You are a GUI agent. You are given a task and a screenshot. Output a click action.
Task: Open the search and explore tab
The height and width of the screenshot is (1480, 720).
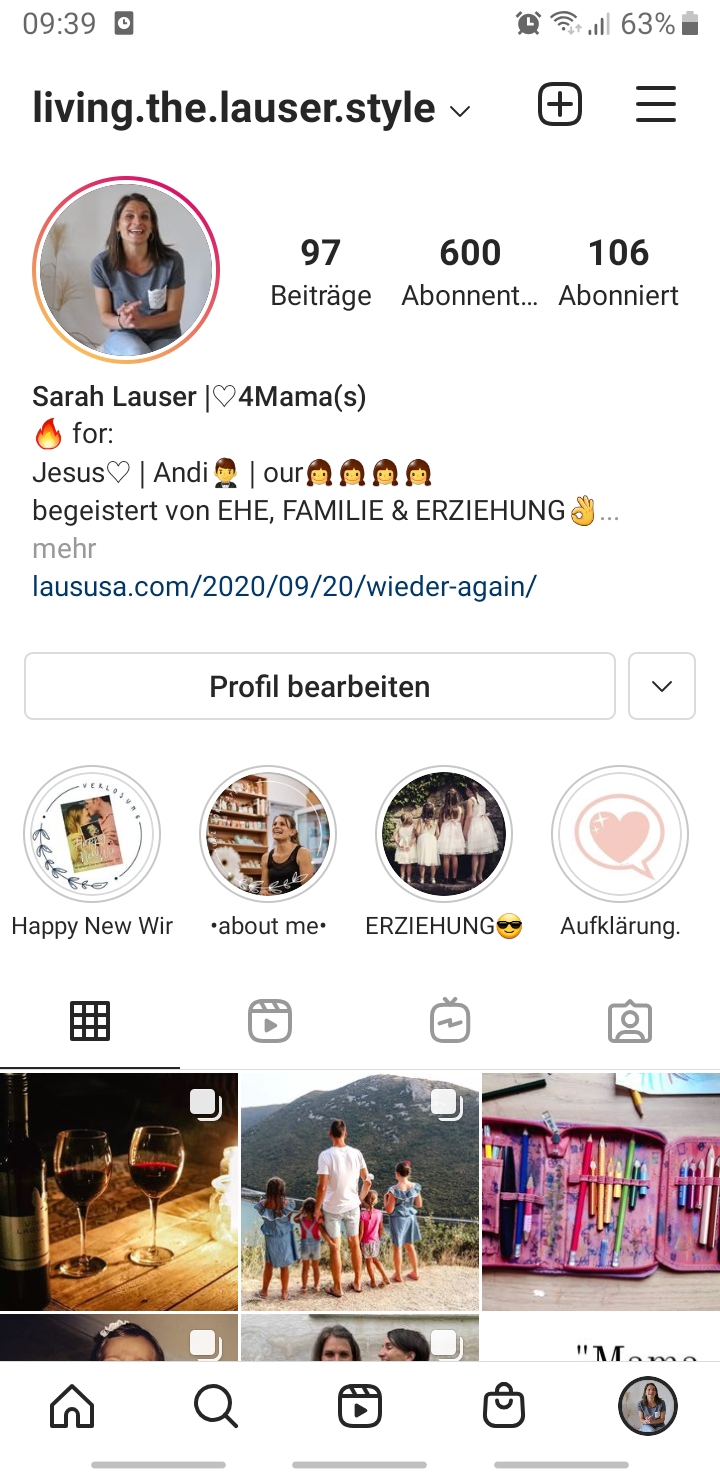[x=216, y=1407]
